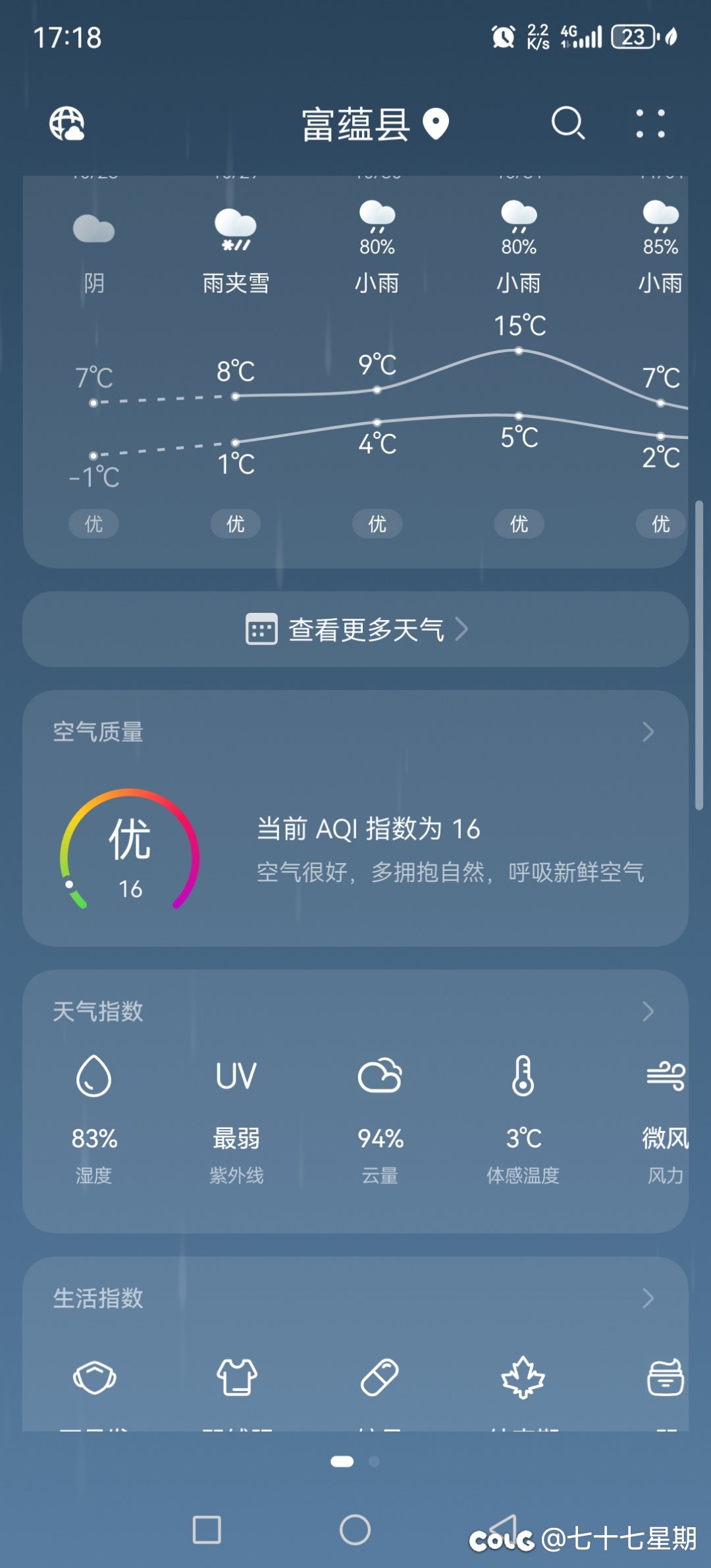
Task: Open the clothing shirt life index
Action: [x=237, y=1377]
